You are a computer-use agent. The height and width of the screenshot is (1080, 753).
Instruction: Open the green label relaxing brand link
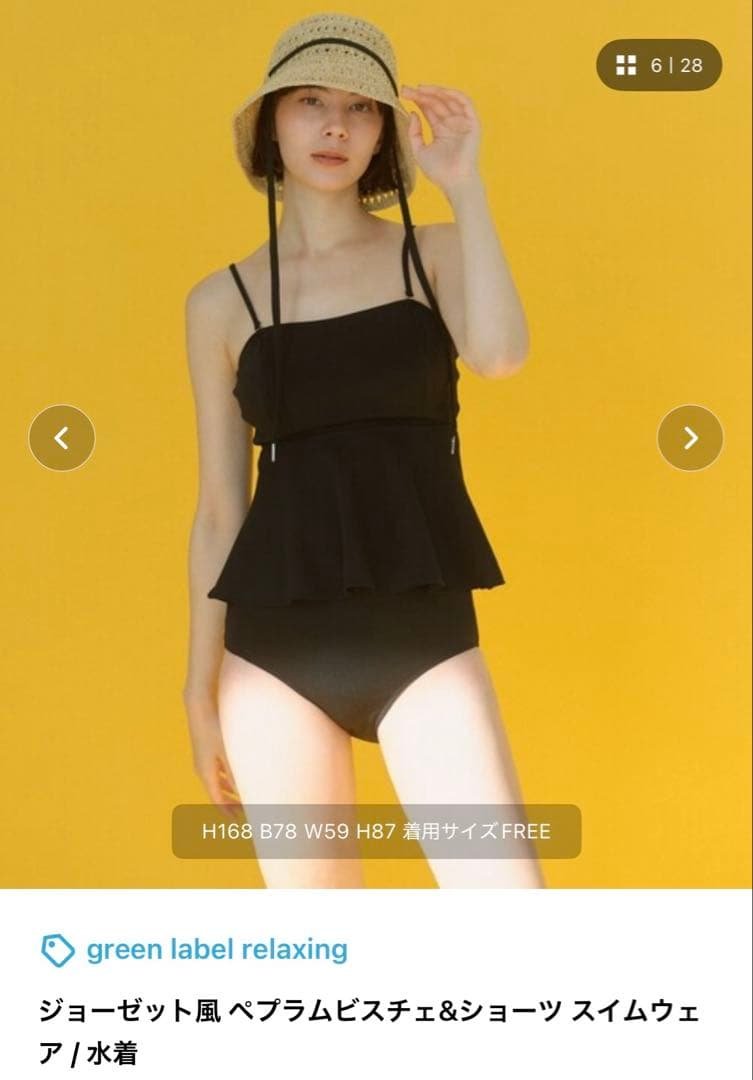217,949
